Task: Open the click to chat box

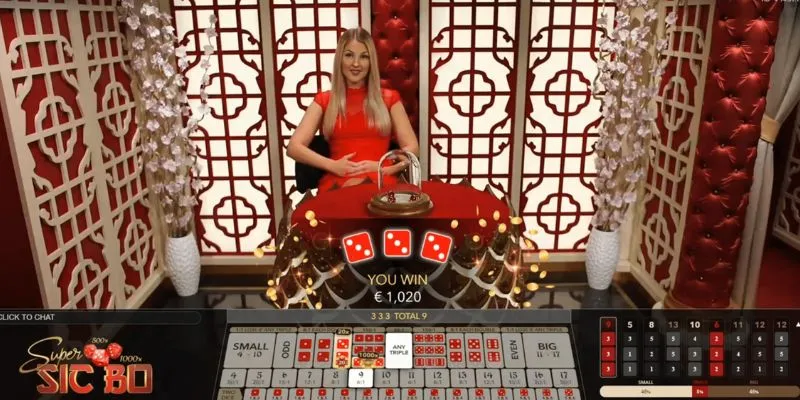Action: point(28,317)
